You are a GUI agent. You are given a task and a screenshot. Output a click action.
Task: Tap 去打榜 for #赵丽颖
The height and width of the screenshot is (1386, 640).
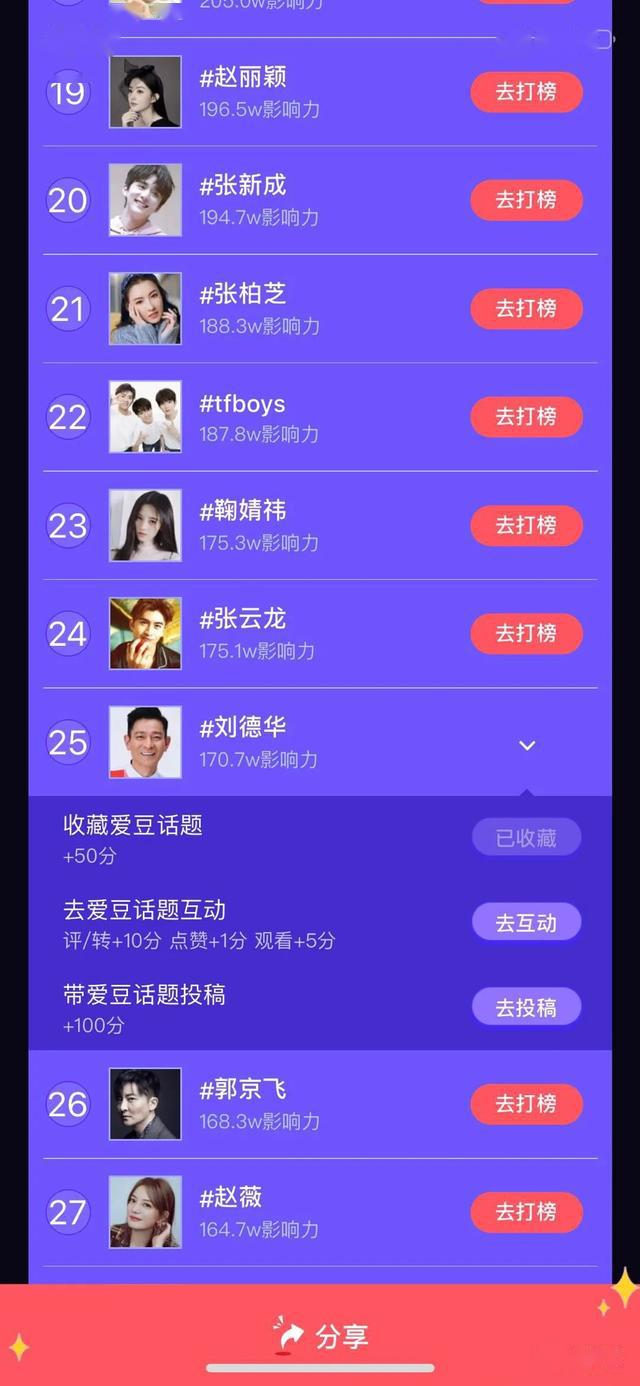tap(526, 92)
